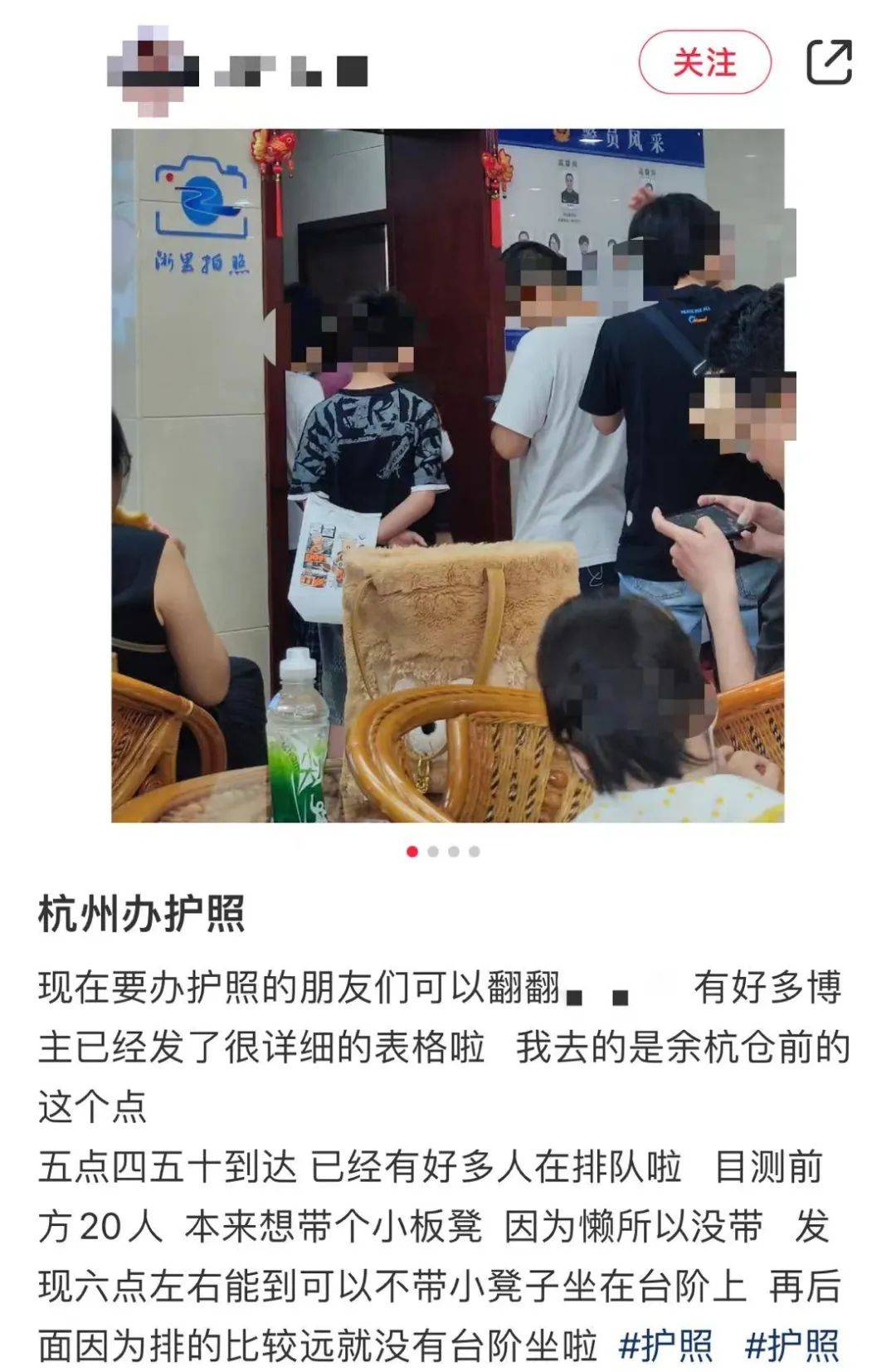
Task: View the passport office photo full screen
Action: [448, 475]
